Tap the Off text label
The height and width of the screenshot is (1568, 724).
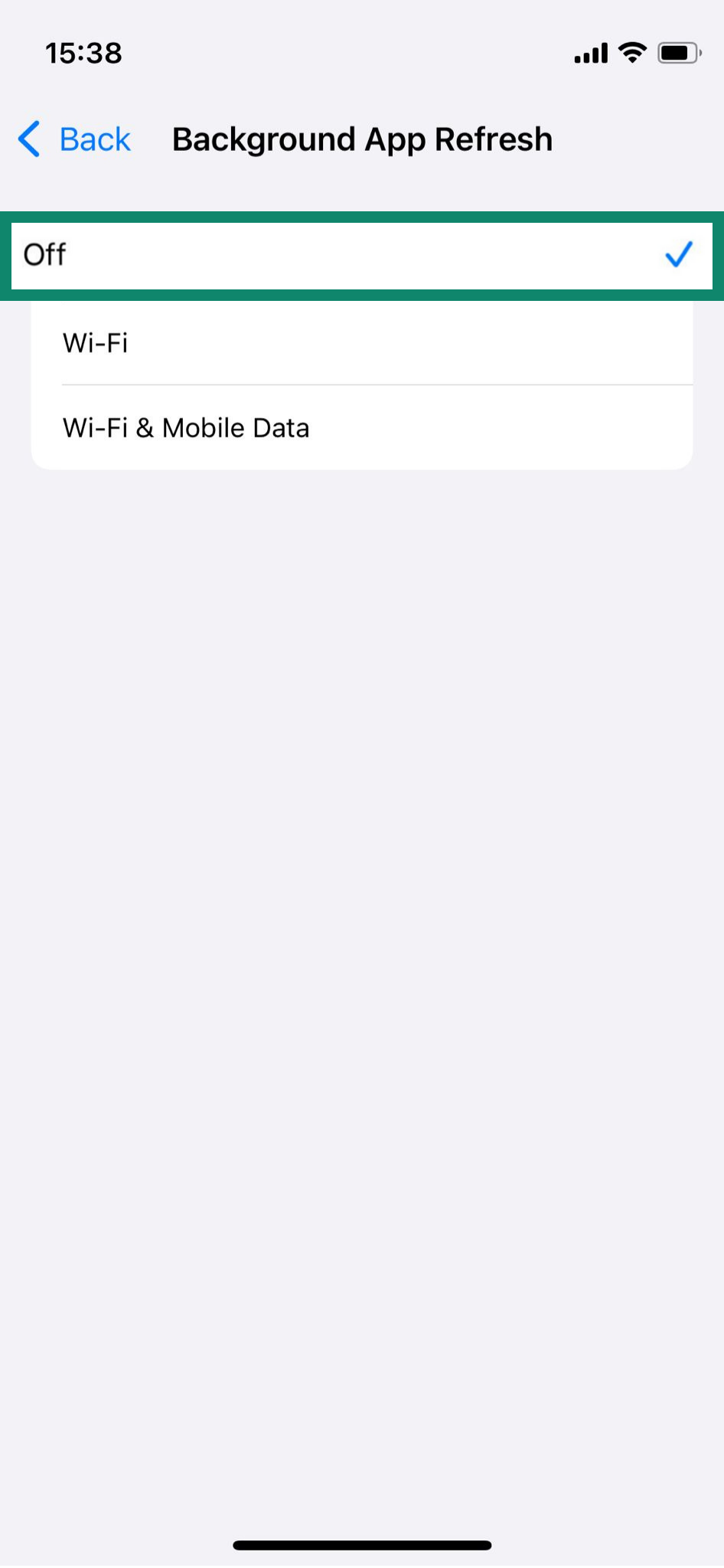point(44,255)
